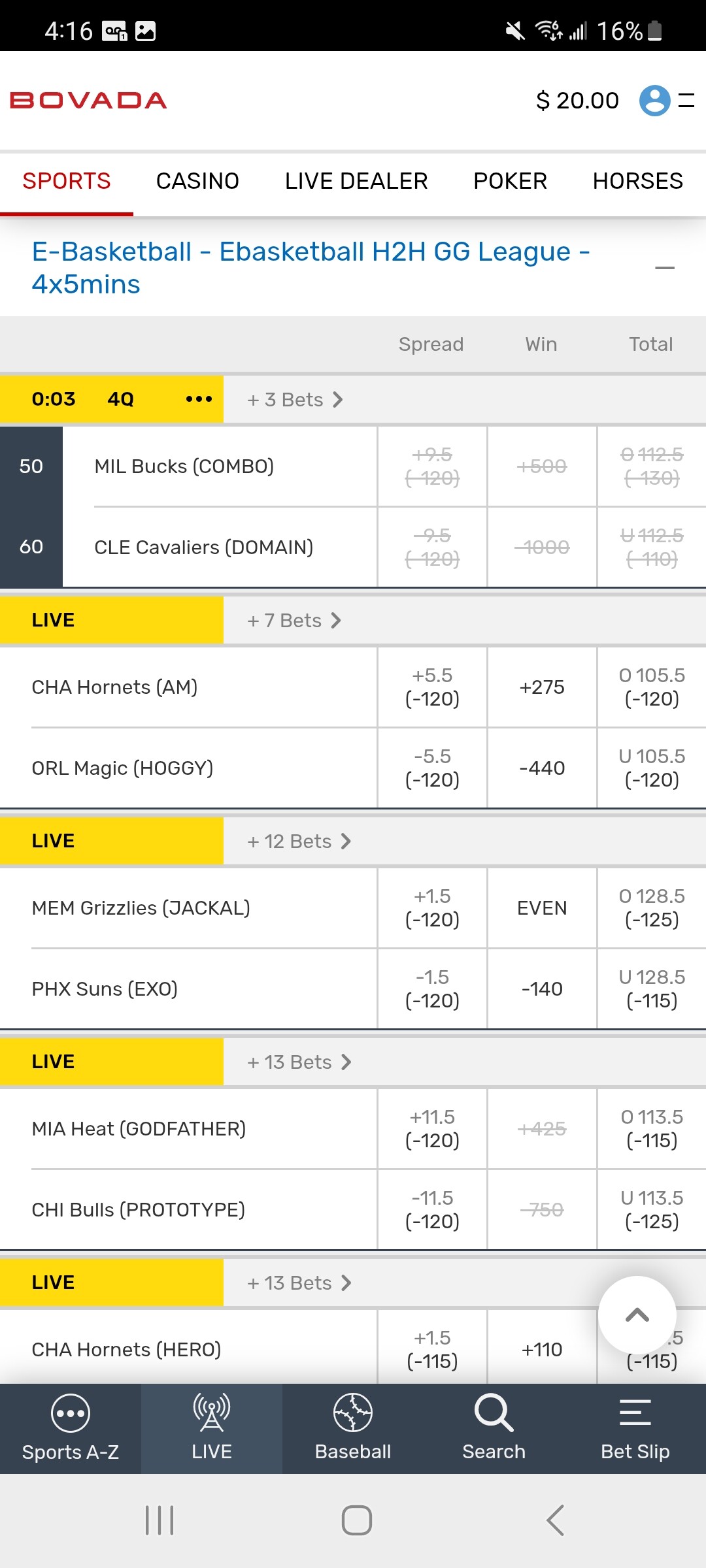Open the account profile icon
706x1568 pixels.
[x=654, y=101]
